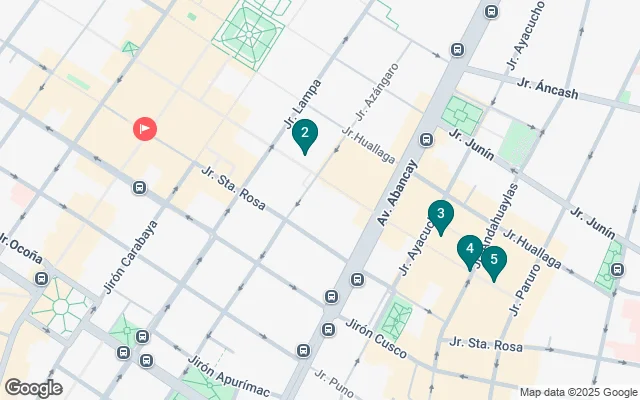Select map marker number 2
This screenshot has width=640, height=400.
tap(304, 132)
